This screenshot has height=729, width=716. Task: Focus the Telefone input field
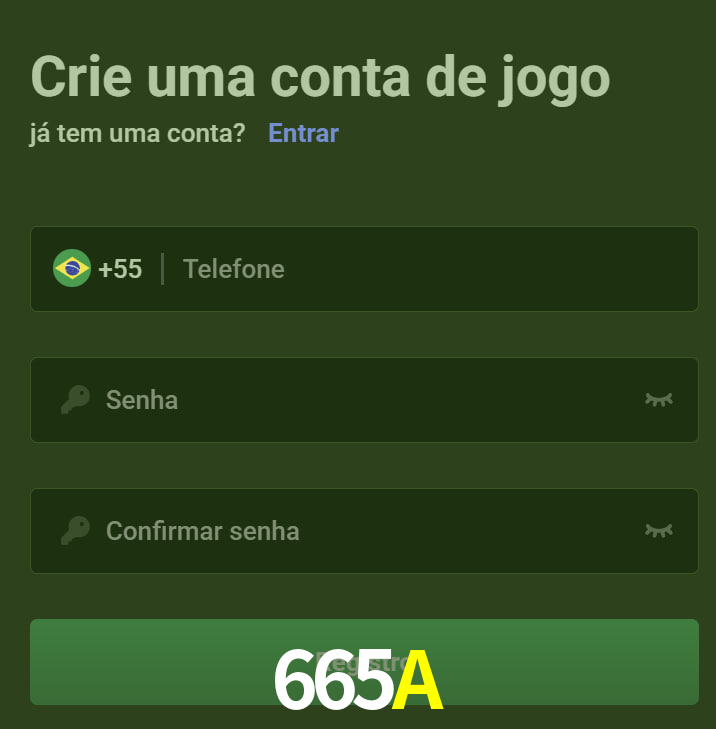[x=420, y=269]
